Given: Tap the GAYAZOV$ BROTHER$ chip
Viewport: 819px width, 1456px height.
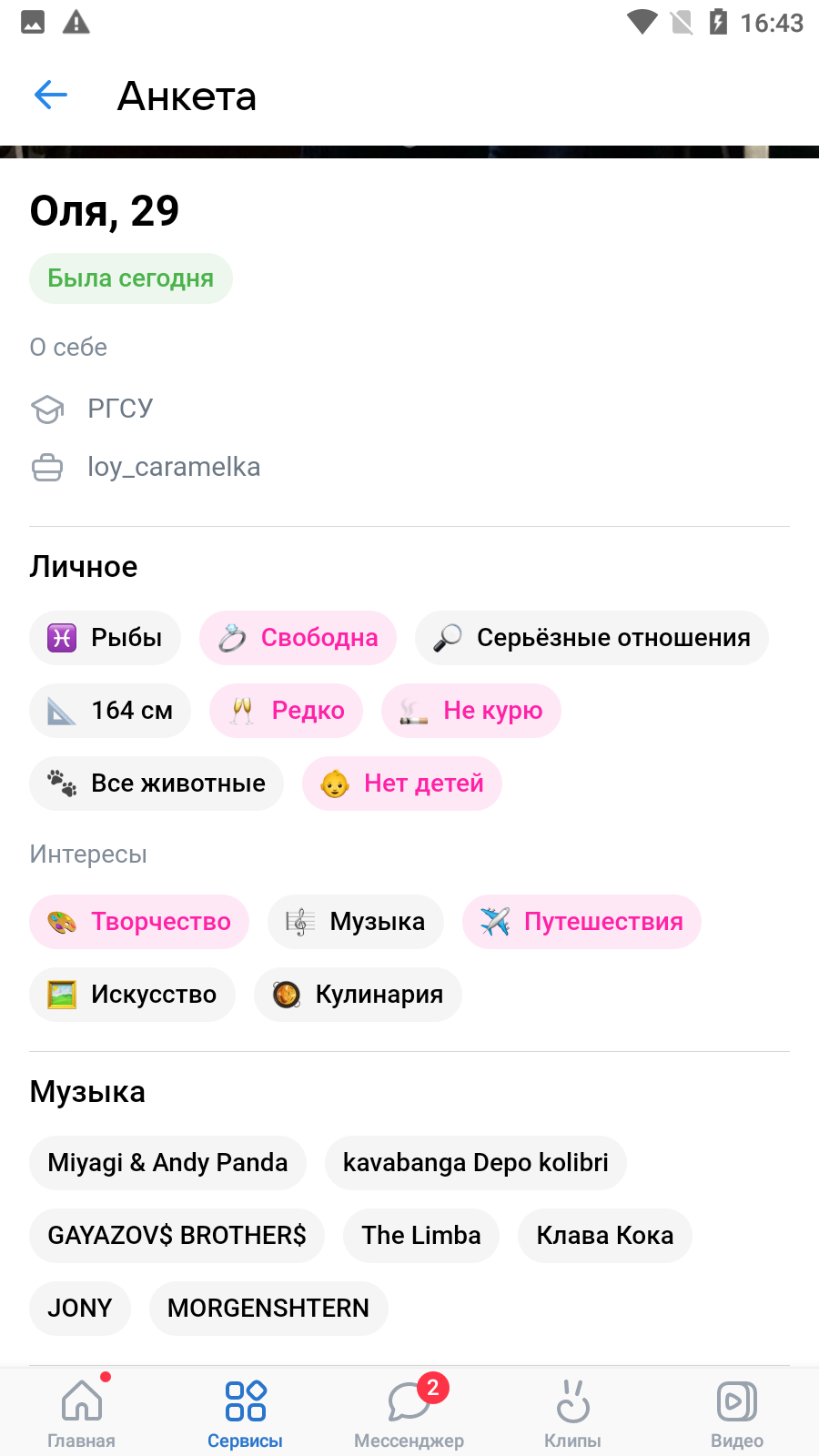Looking at the screenshot, I should (177, 1236).
